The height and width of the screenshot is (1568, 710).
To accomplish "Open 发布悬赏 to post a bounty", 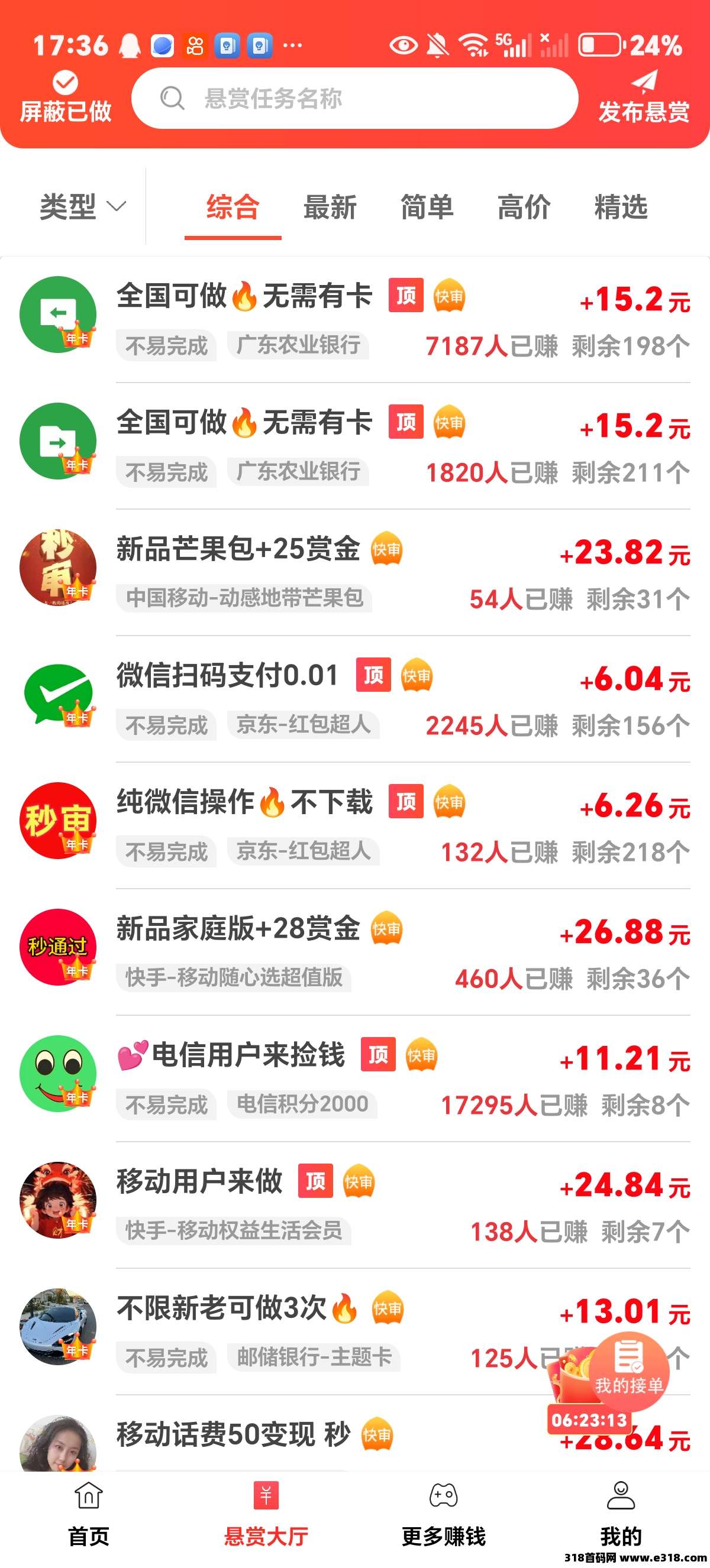I will point(644,98).
